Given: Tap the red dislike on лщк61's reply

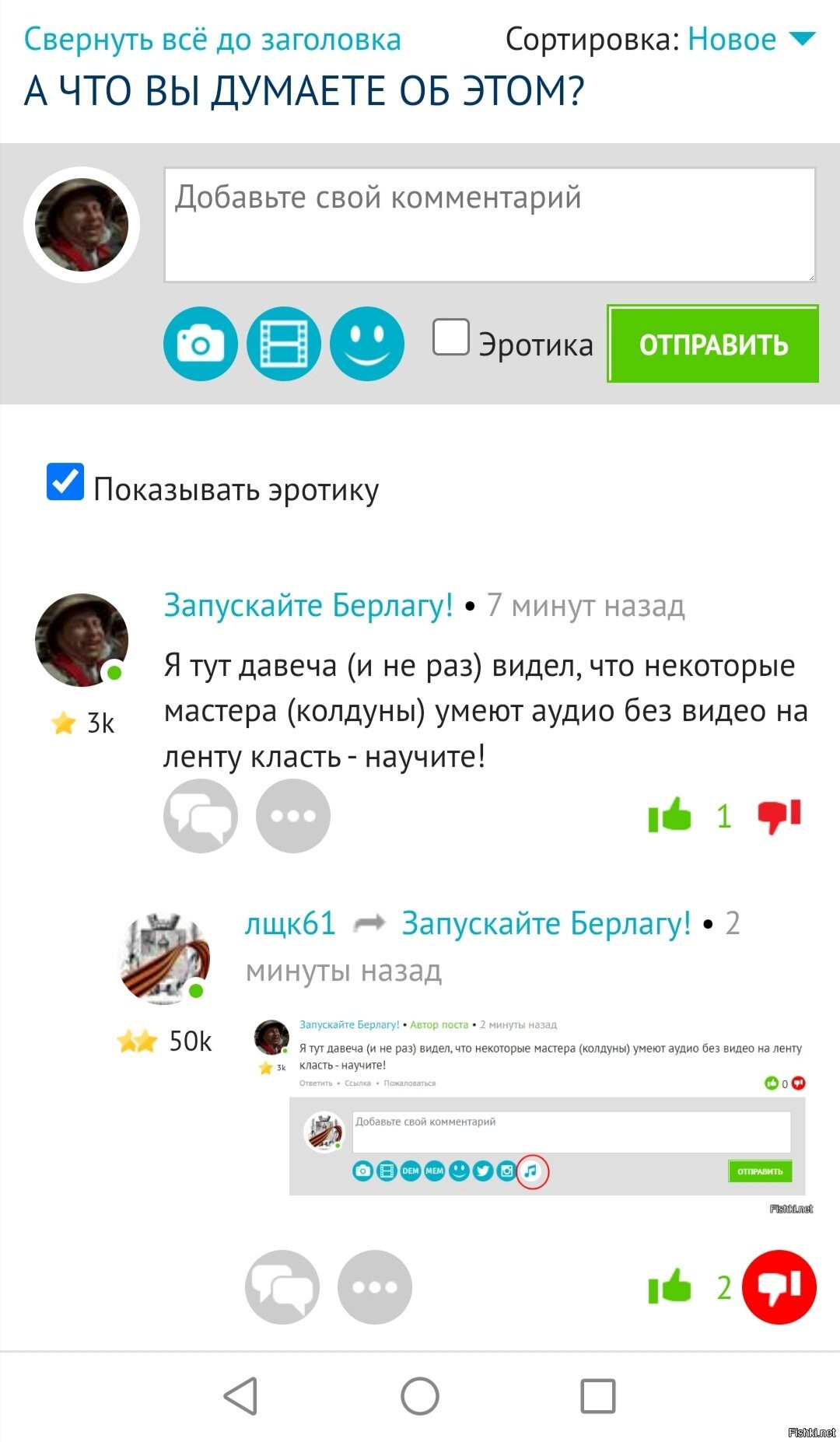Looking at the screenshot, I should click(779, 1287).
